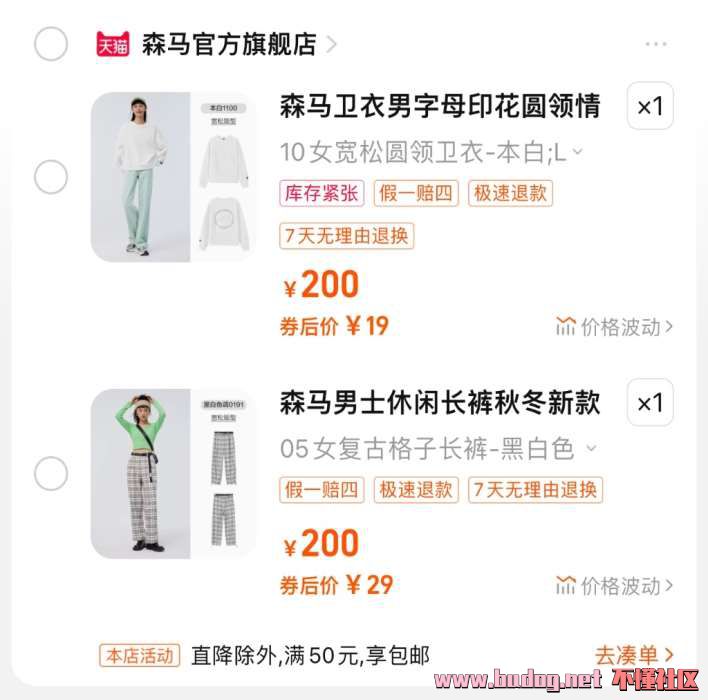Open the 森马卫衣男字母印花圆领 product title
This screenshot has height=700, width=708.
point(440,106)
